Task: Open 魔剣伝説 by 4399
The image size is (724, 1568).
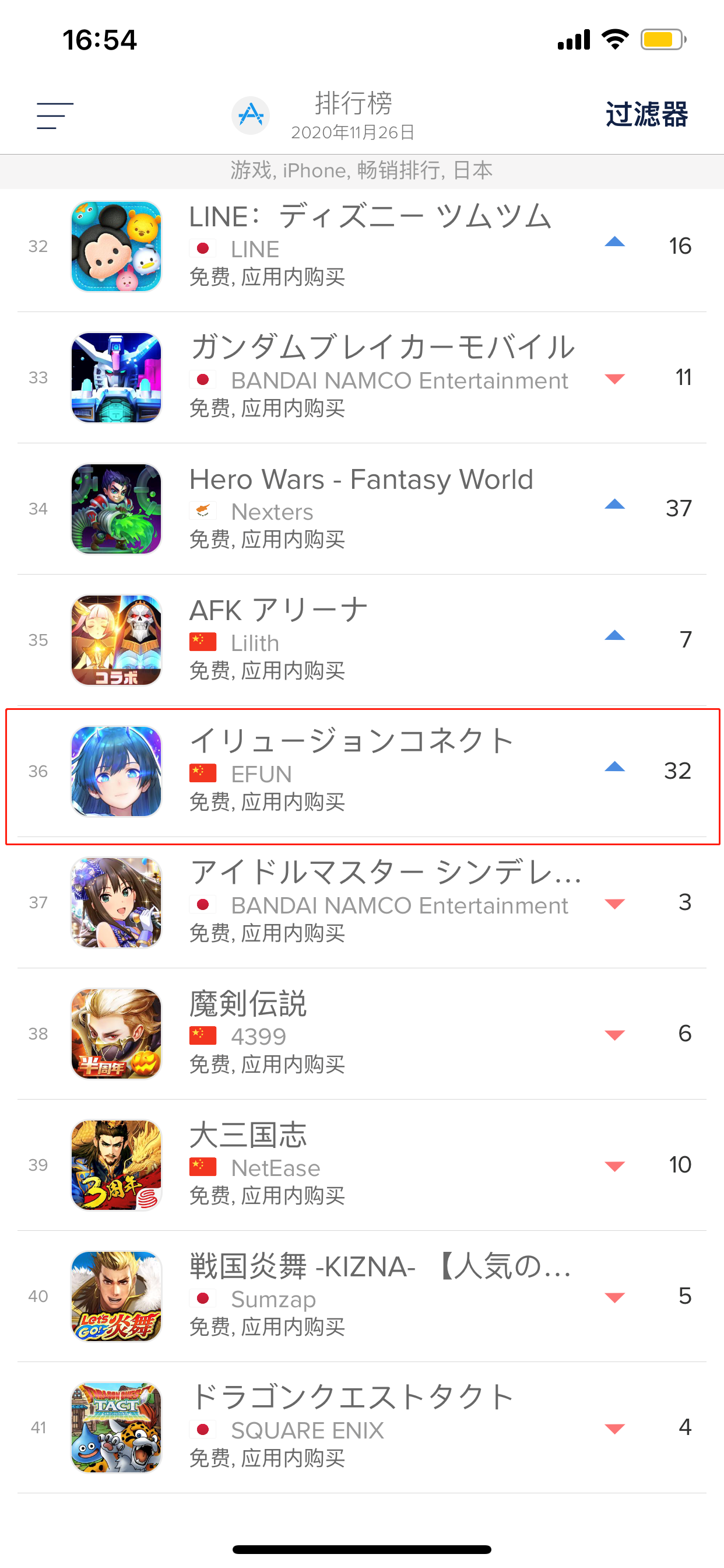Action: point(248,1034)
